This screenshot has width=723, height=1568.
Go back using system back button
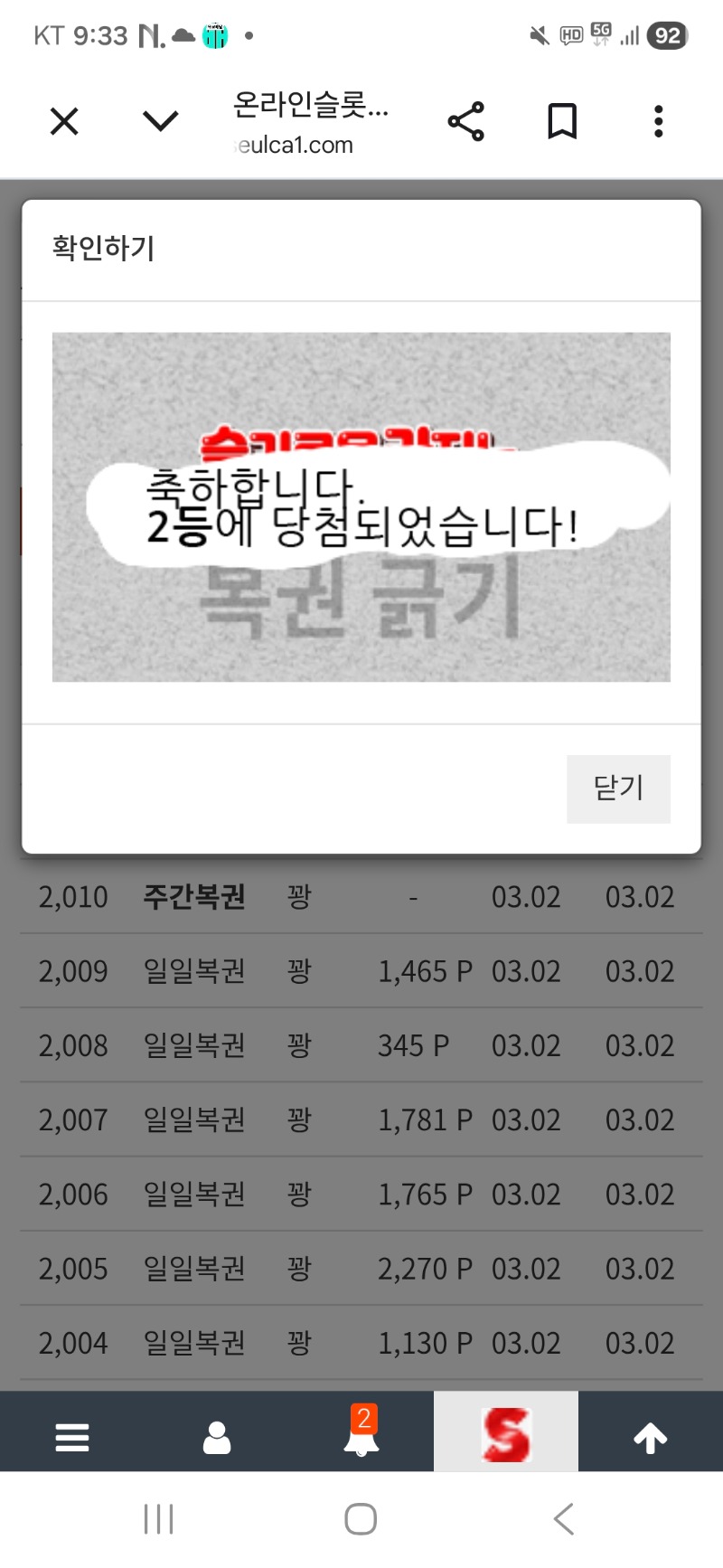[x=564, y=1519]
